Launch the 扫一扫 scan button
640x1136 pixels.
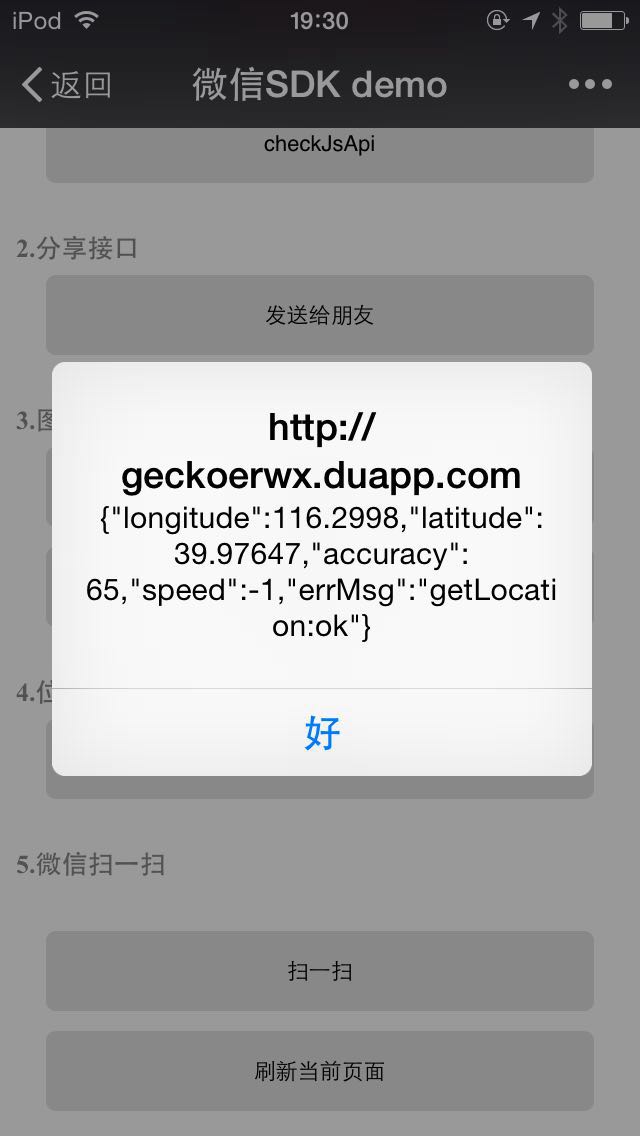click(x=320, y=971)
